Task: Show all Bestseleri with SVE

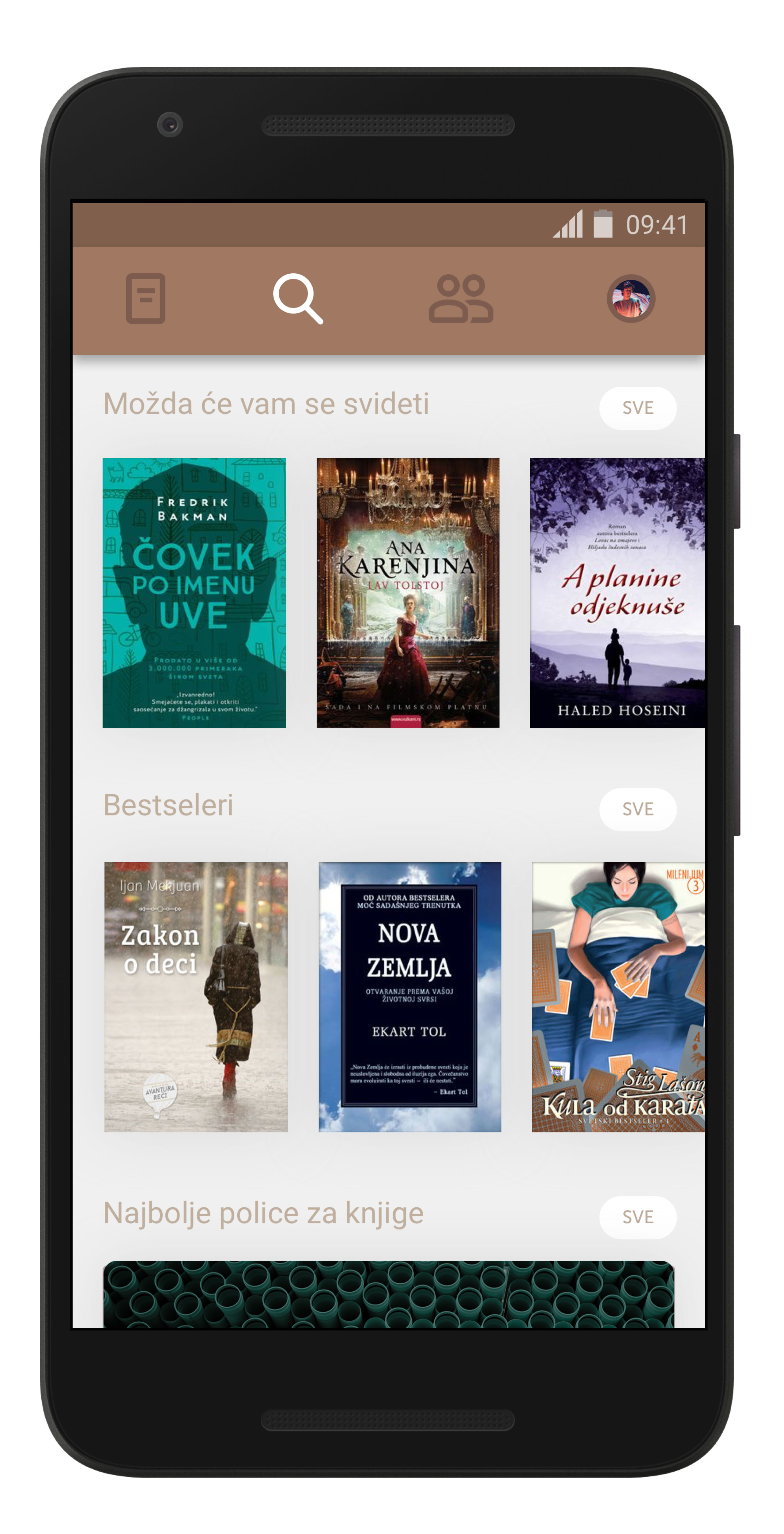Action: tap(638, 809)
